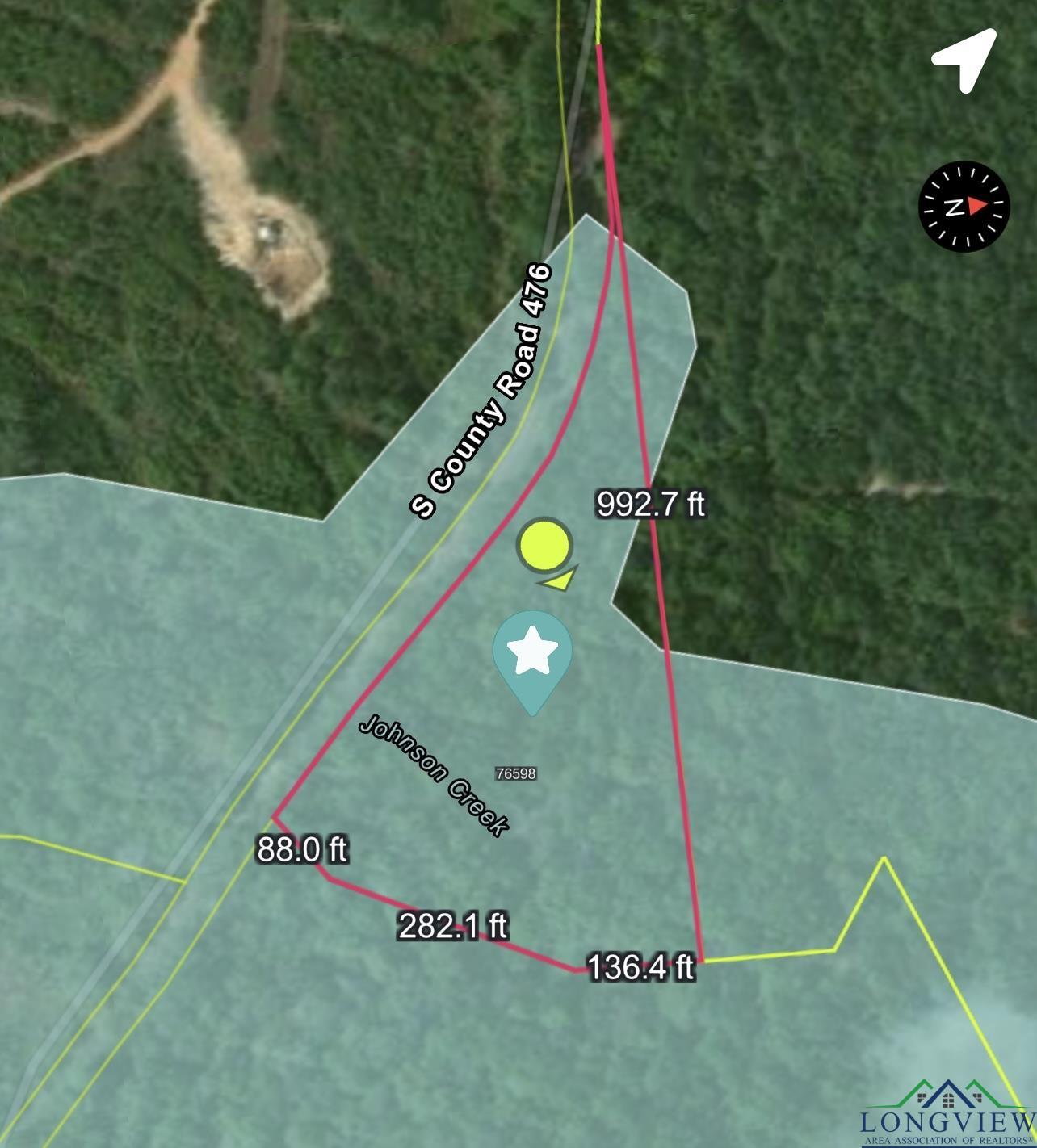
Task: Tap the compass to reset north
Action: click(964, 207)
